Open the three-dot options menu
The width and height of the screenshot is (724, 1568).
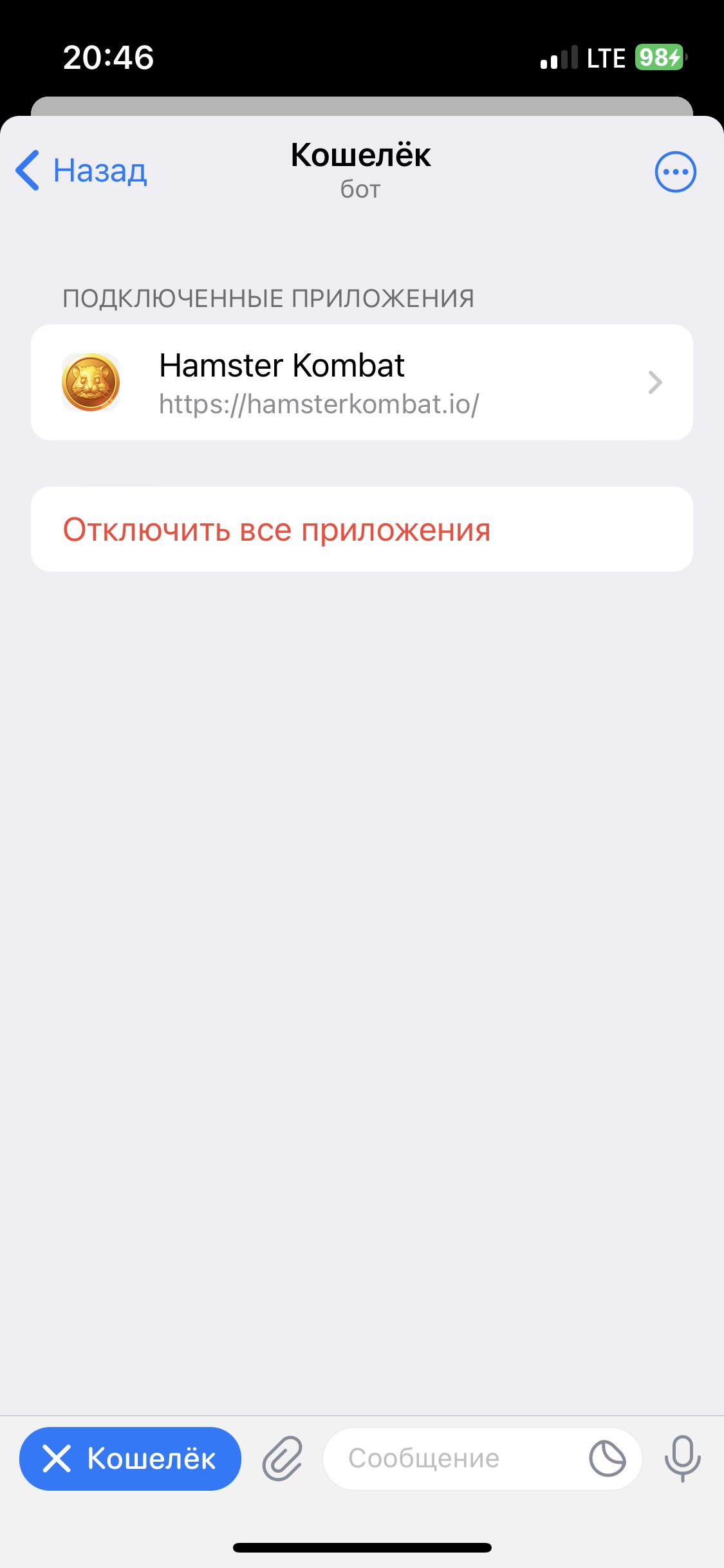[675, 172]
